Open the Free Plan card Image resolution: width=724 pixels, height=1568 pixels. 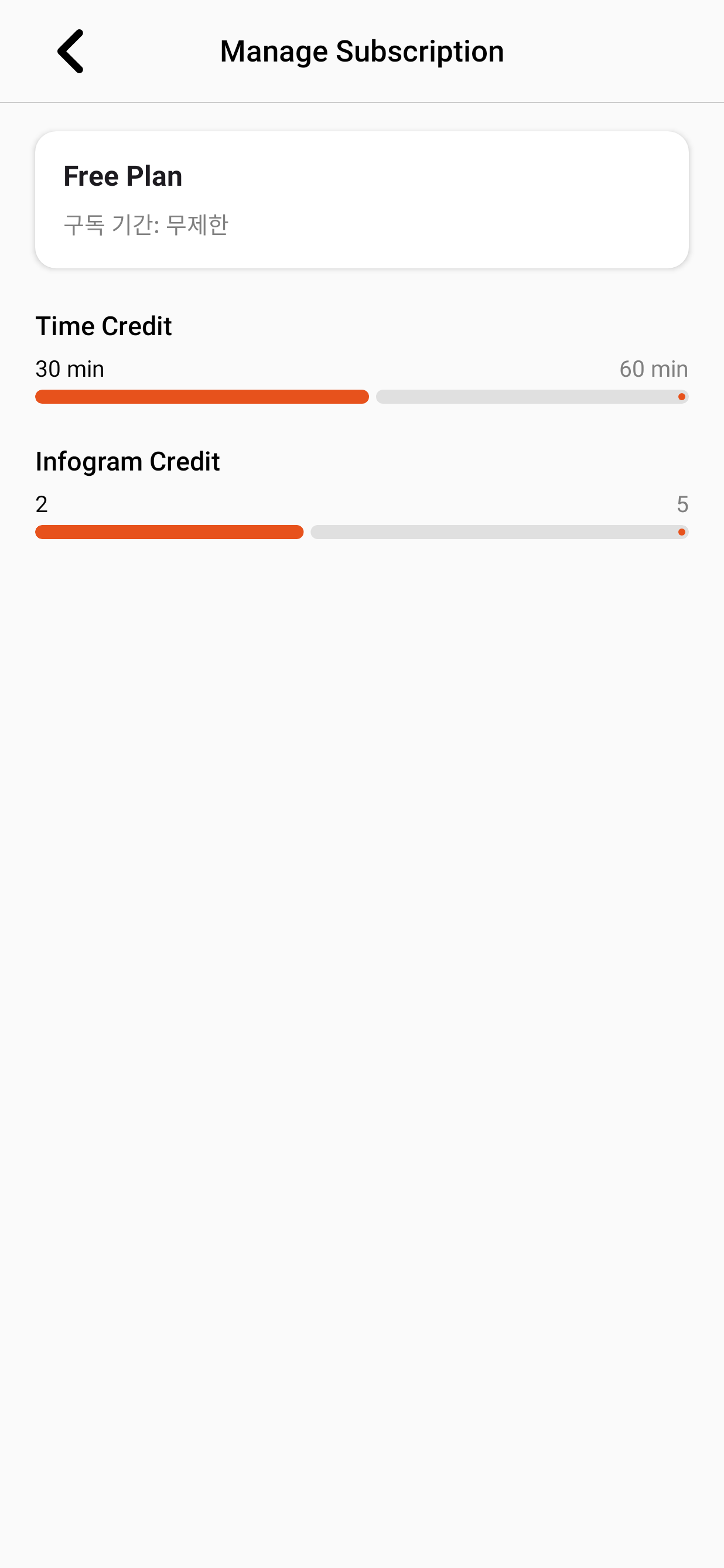[x=361, y=200]
